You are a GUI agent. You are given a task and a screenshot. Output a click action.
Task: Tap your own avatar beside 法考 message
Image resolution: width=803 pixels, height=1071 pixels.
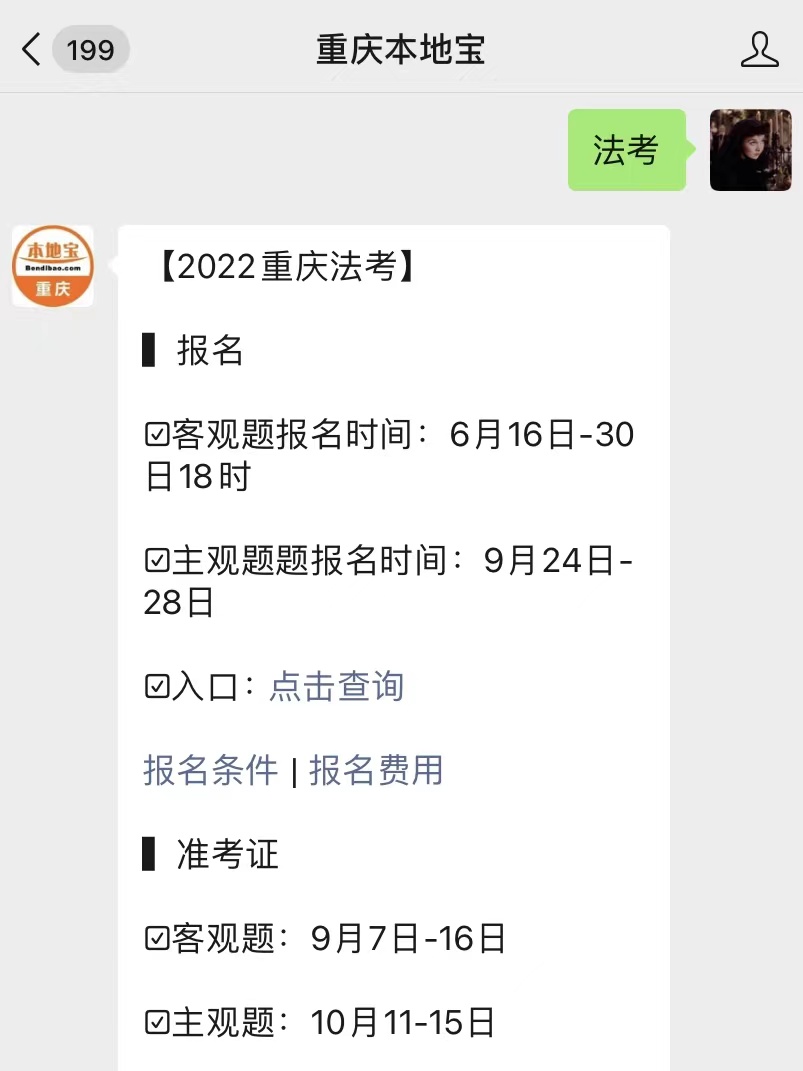pos(750,150)
